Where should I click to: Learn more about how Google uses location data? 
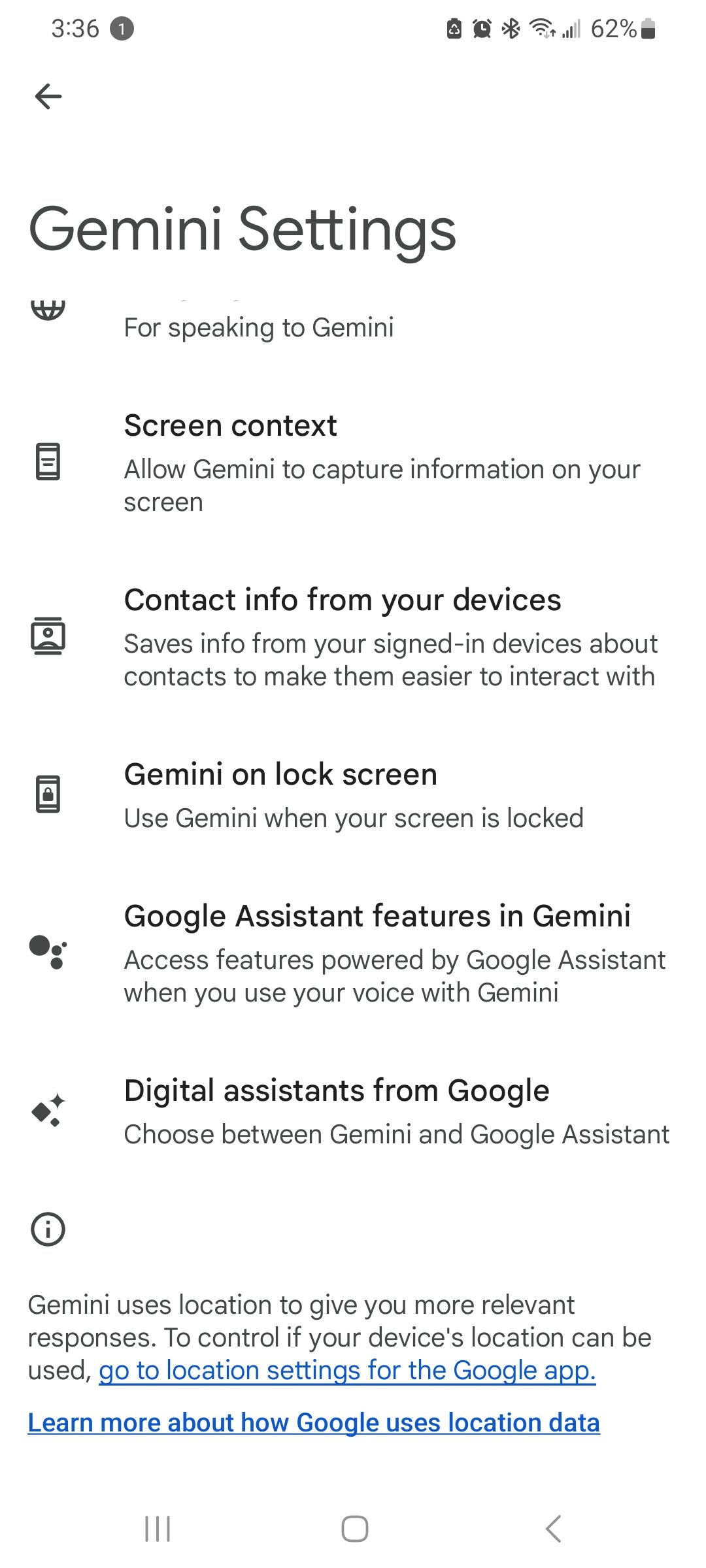[314, 1422]
